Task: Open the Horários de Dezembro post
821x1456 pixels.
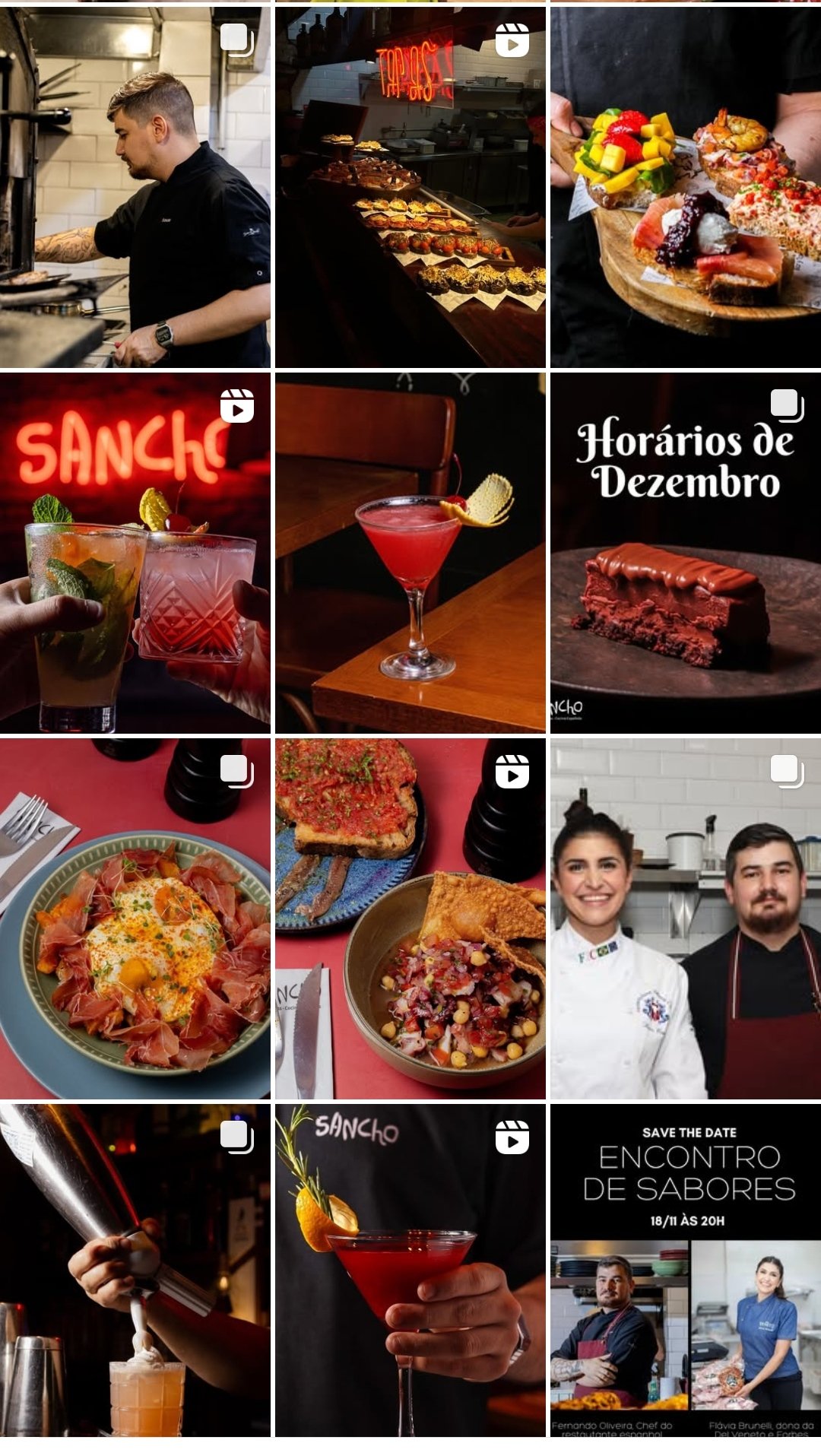Action: (x=686, y=553)
